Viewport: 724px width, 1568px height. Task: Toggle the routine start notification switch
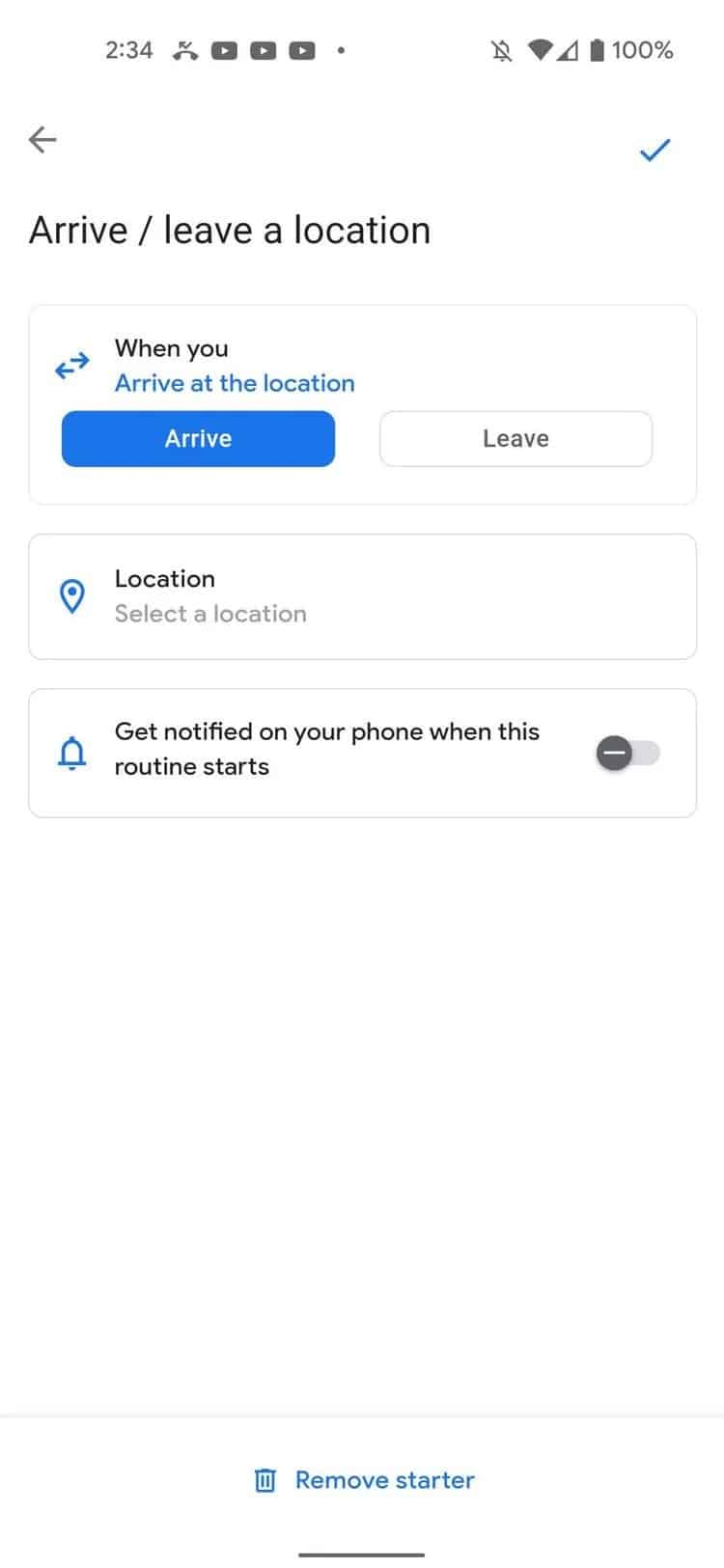[x=627, y=753]
